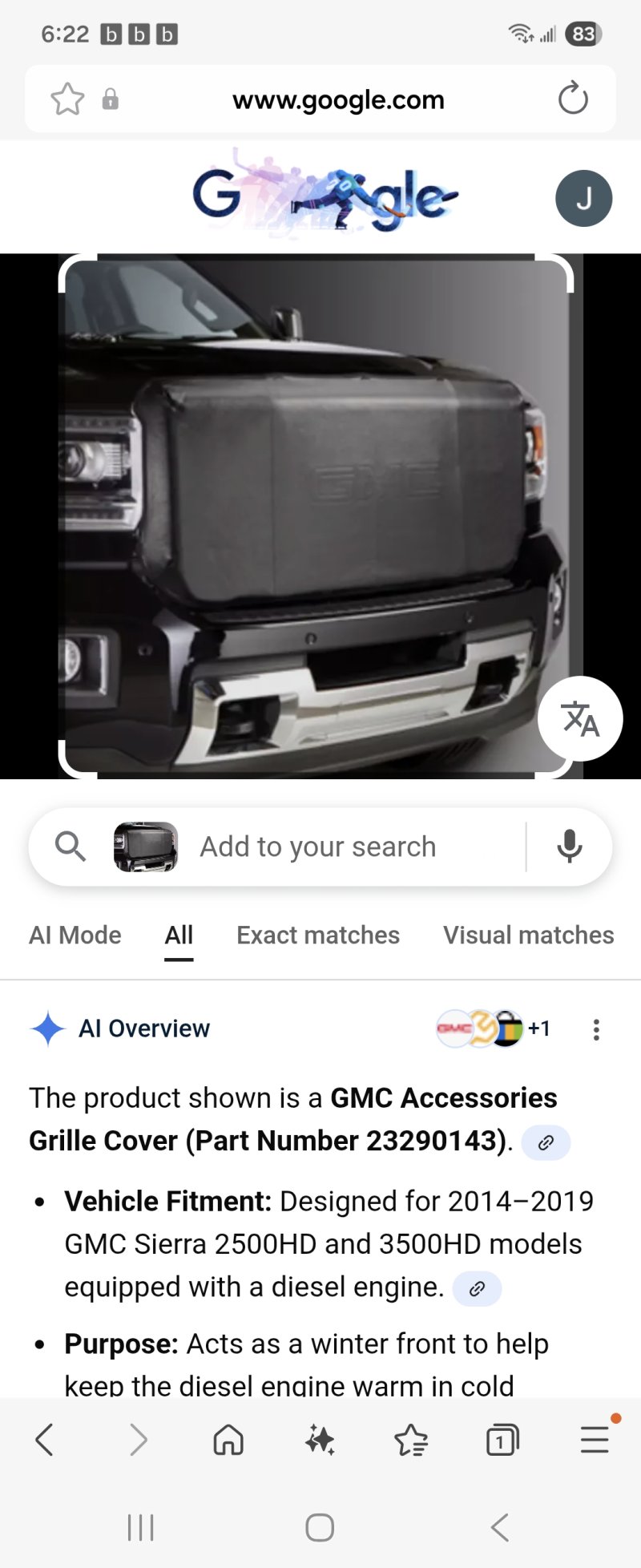Screen dimensions: 641x1568
Task: Open the Google account avatar J
Action: [583, 199]
